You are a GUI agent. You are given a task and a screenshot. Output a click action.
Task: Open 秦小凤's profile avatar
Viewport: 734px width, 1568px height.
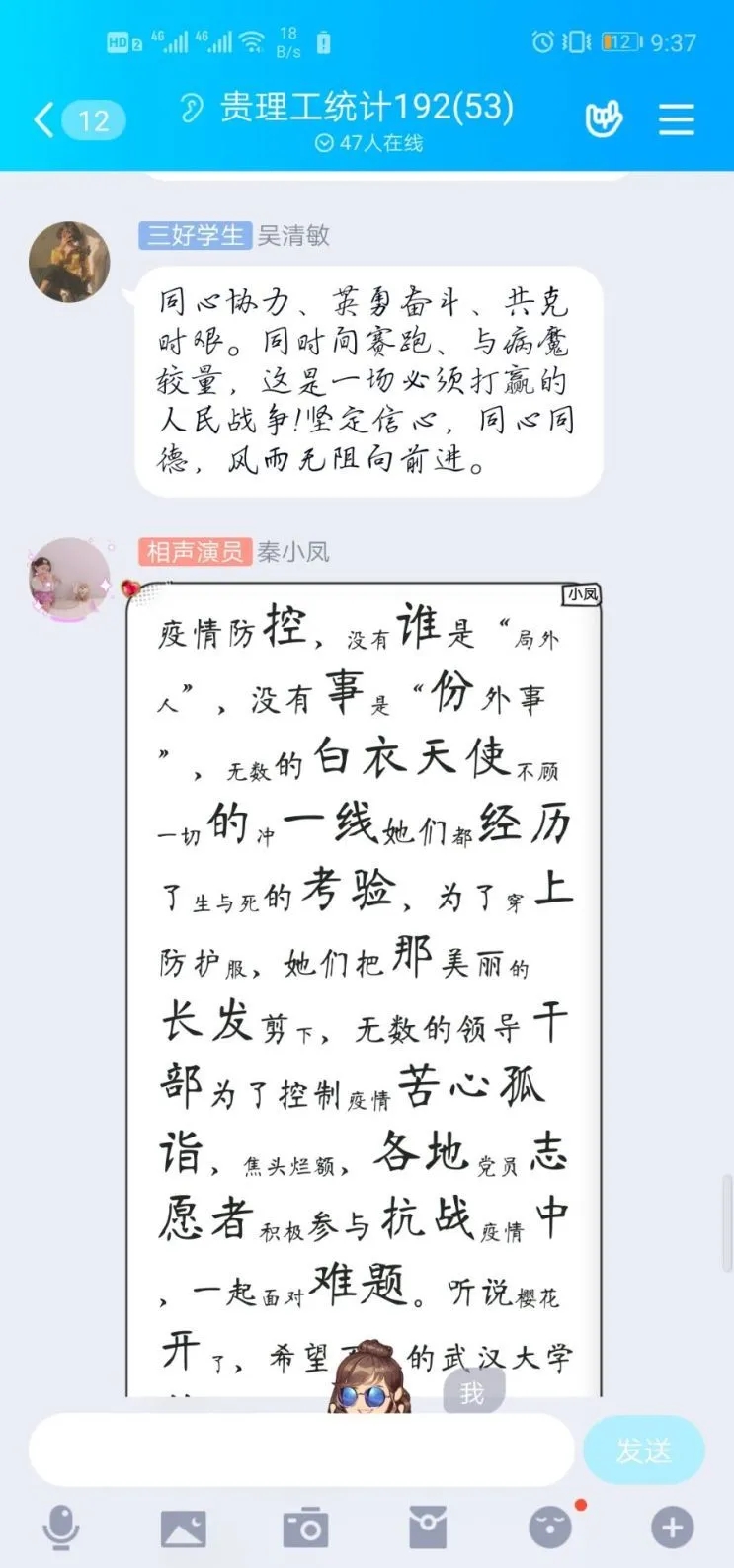pyautogui.click(x=69, y=579)
